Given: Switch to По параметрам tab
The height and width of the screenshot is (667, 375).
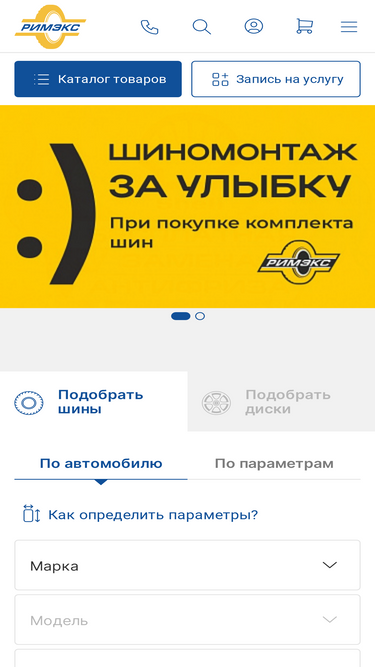Looking at the screenshot, I should tap(274, 464).
